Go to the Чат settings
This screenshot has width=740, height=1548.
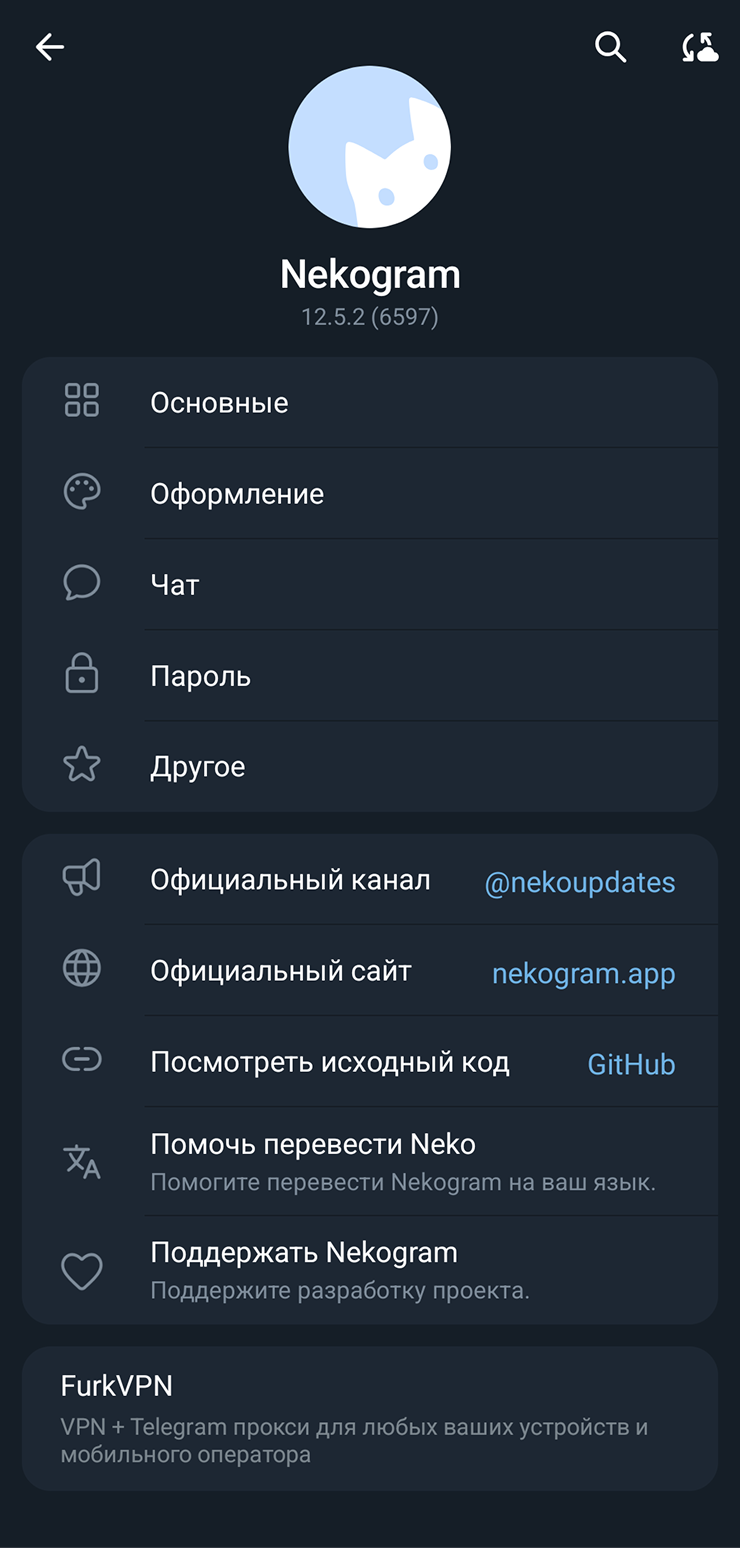370,585
